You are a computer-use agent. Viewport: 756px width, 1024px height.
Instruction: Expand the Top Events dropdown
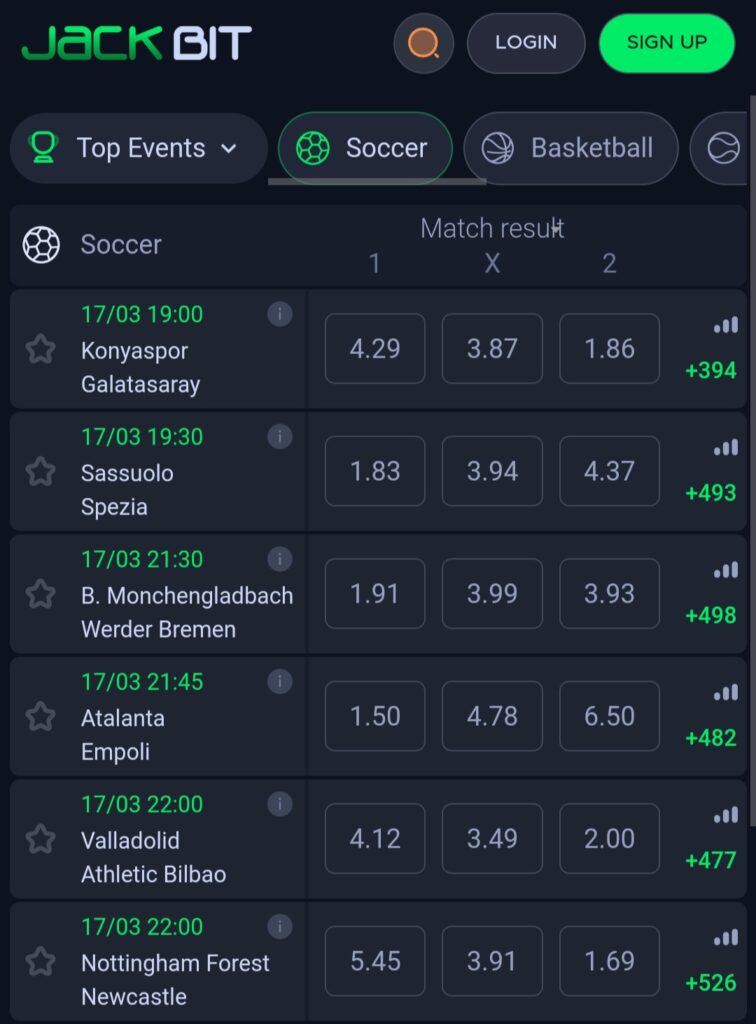click(139, 149)
